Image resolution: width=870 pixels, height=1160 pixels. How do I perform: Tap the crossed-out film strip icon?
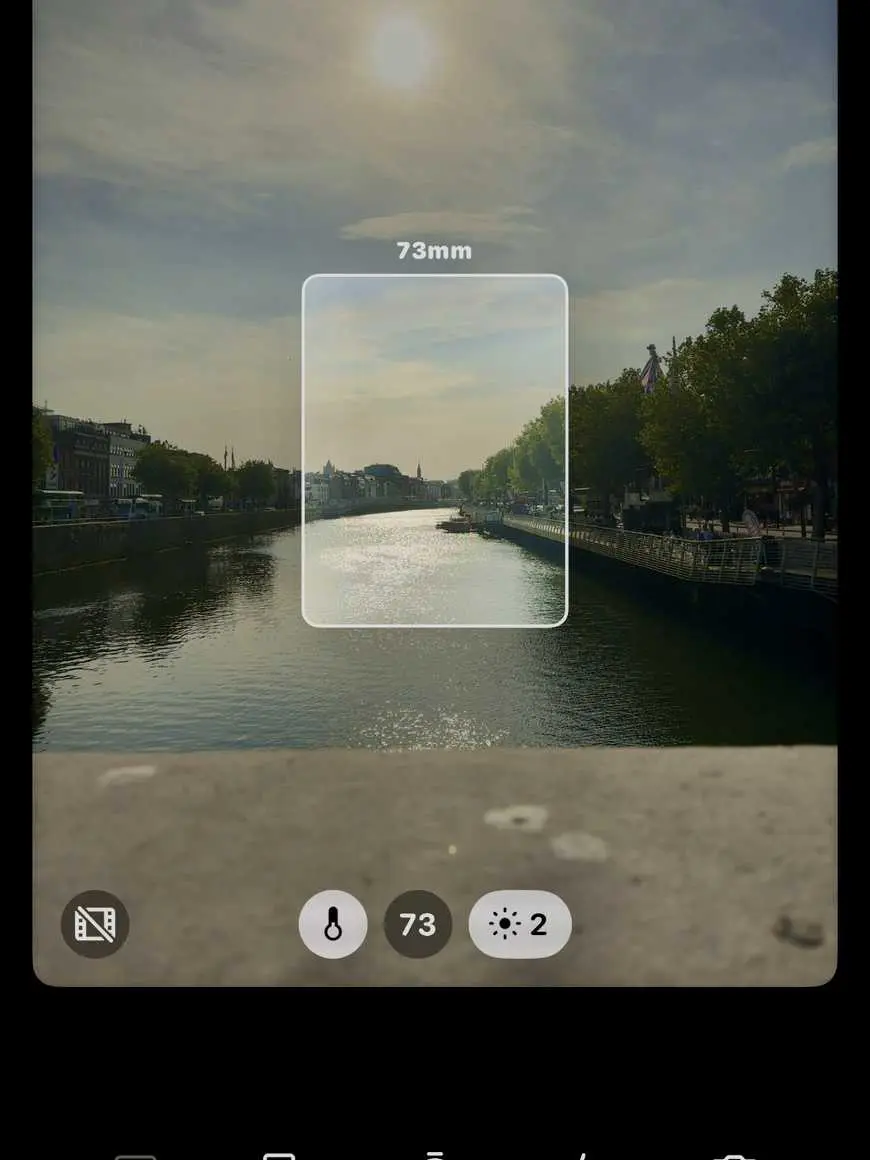click(x=95, y=924)
